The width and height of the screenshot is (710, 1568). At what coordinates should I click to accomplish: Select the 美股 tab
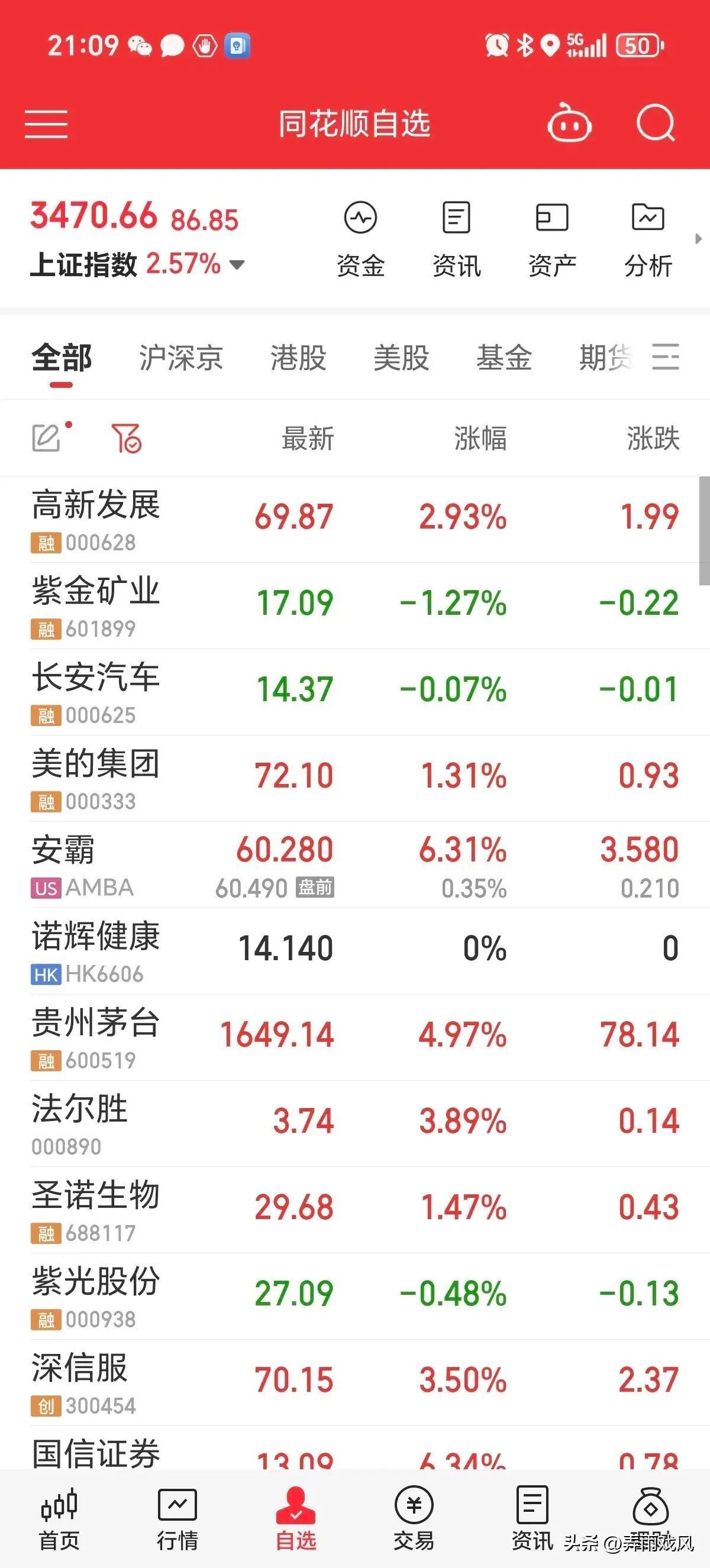[401, 357]
